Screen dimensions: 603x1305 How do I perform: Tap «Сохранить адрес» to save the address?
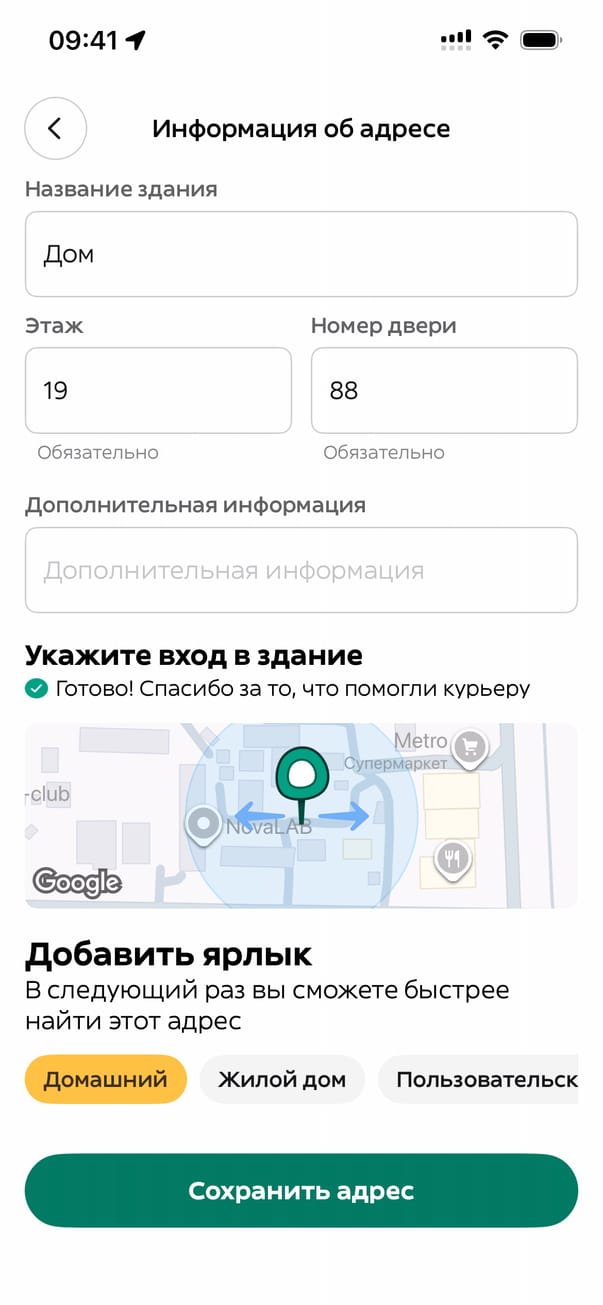click(301, 1191)
